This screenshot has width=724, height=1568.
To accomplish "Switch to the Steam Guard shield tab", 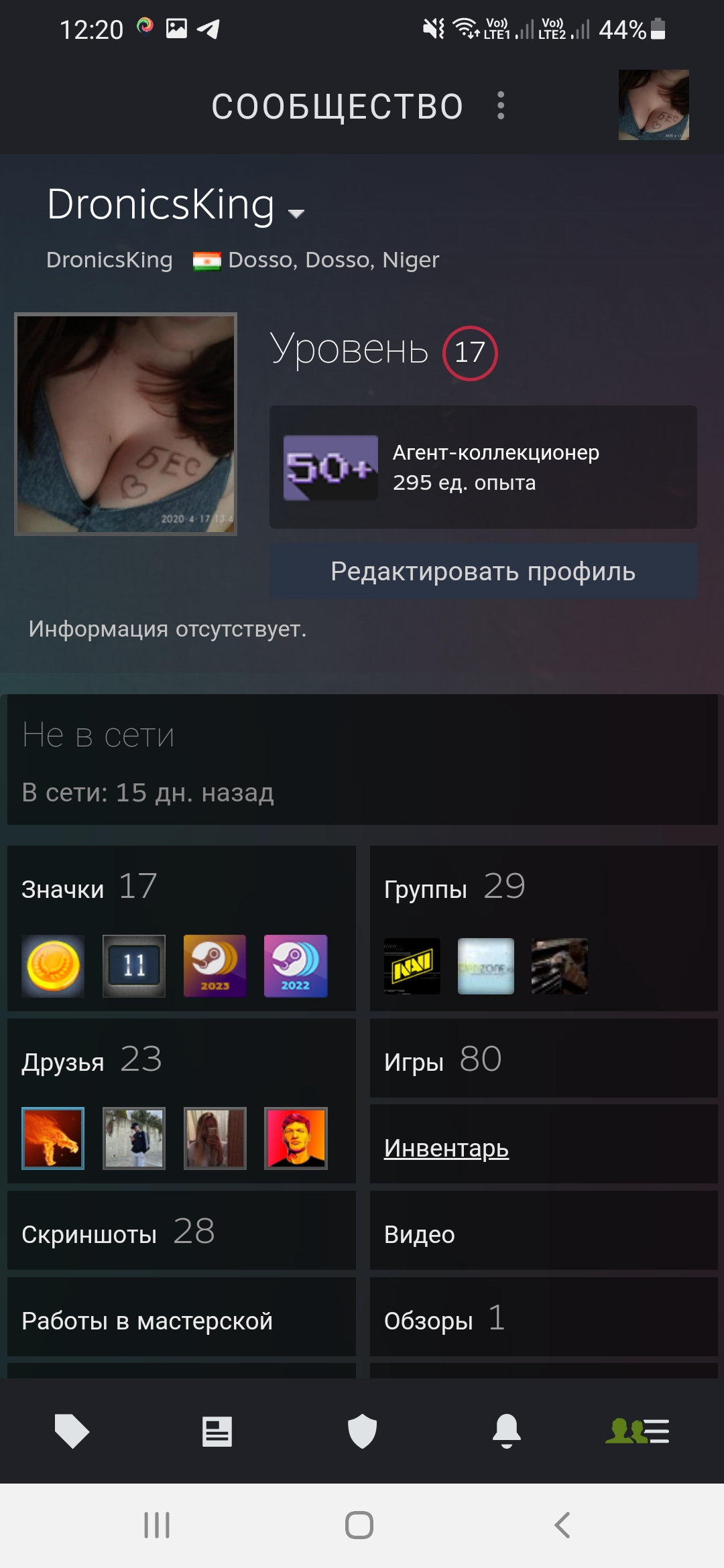I will [362, 1431].
